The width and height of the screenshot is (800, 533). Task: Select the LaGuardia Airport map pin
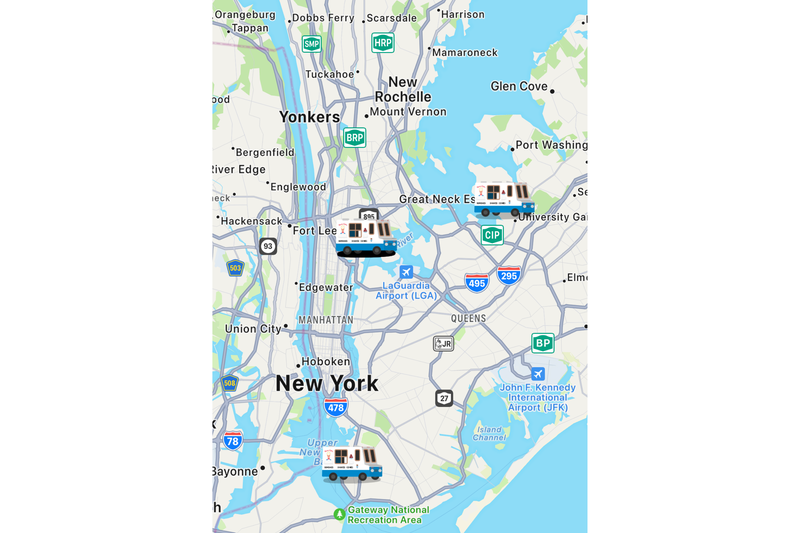coord(406,271)
